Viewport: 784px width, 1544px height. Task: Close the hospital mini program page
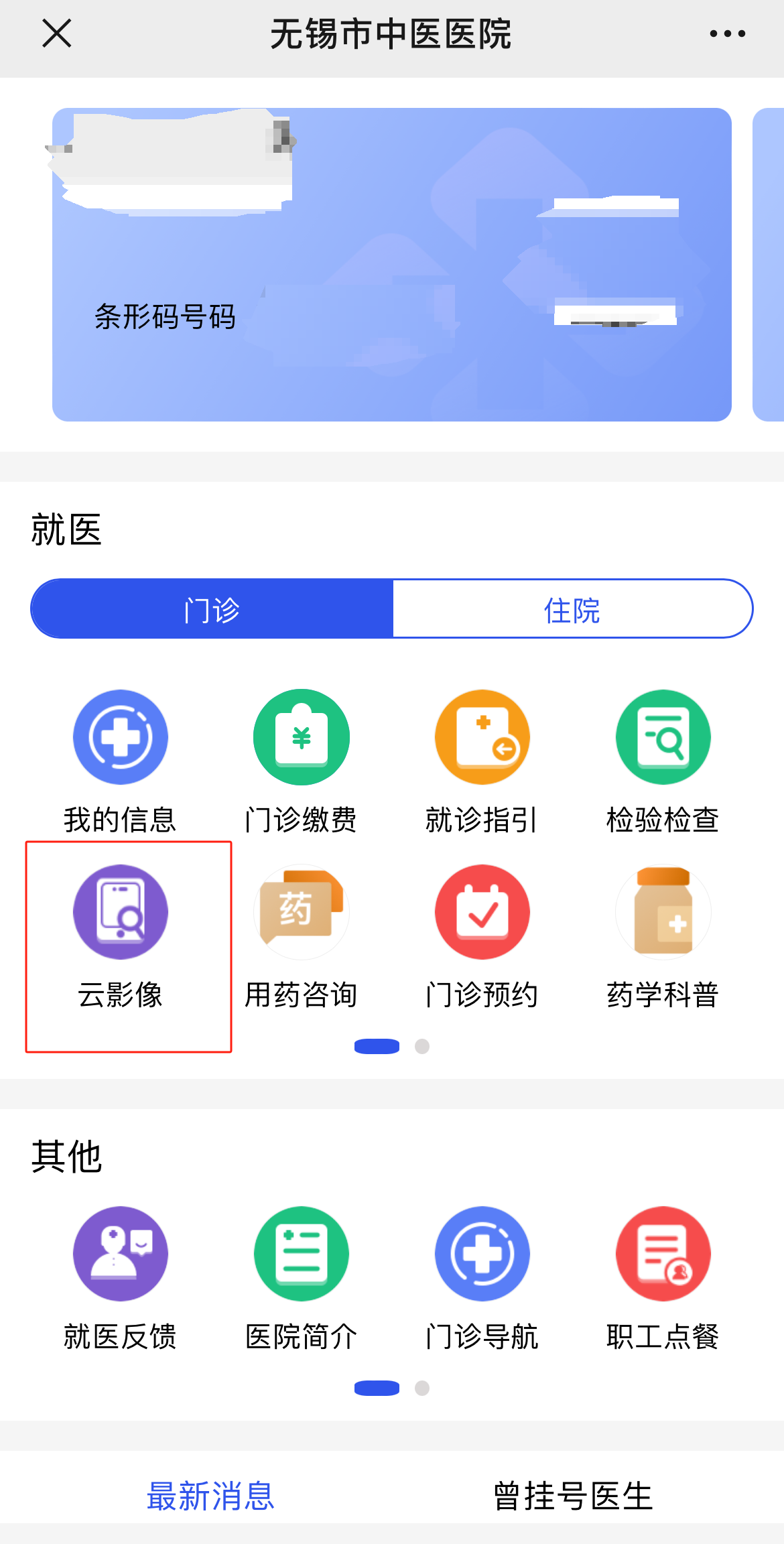pyautogui.click(x=56, y=34)
